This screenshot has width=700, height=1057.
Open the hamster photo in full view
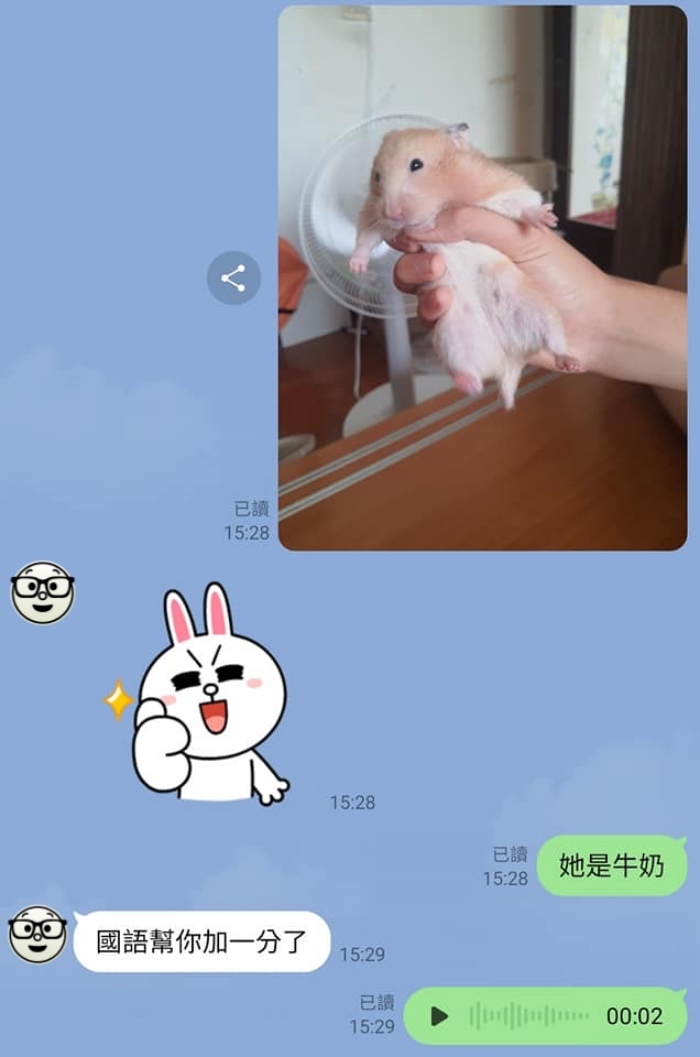(x=482, y=278)
